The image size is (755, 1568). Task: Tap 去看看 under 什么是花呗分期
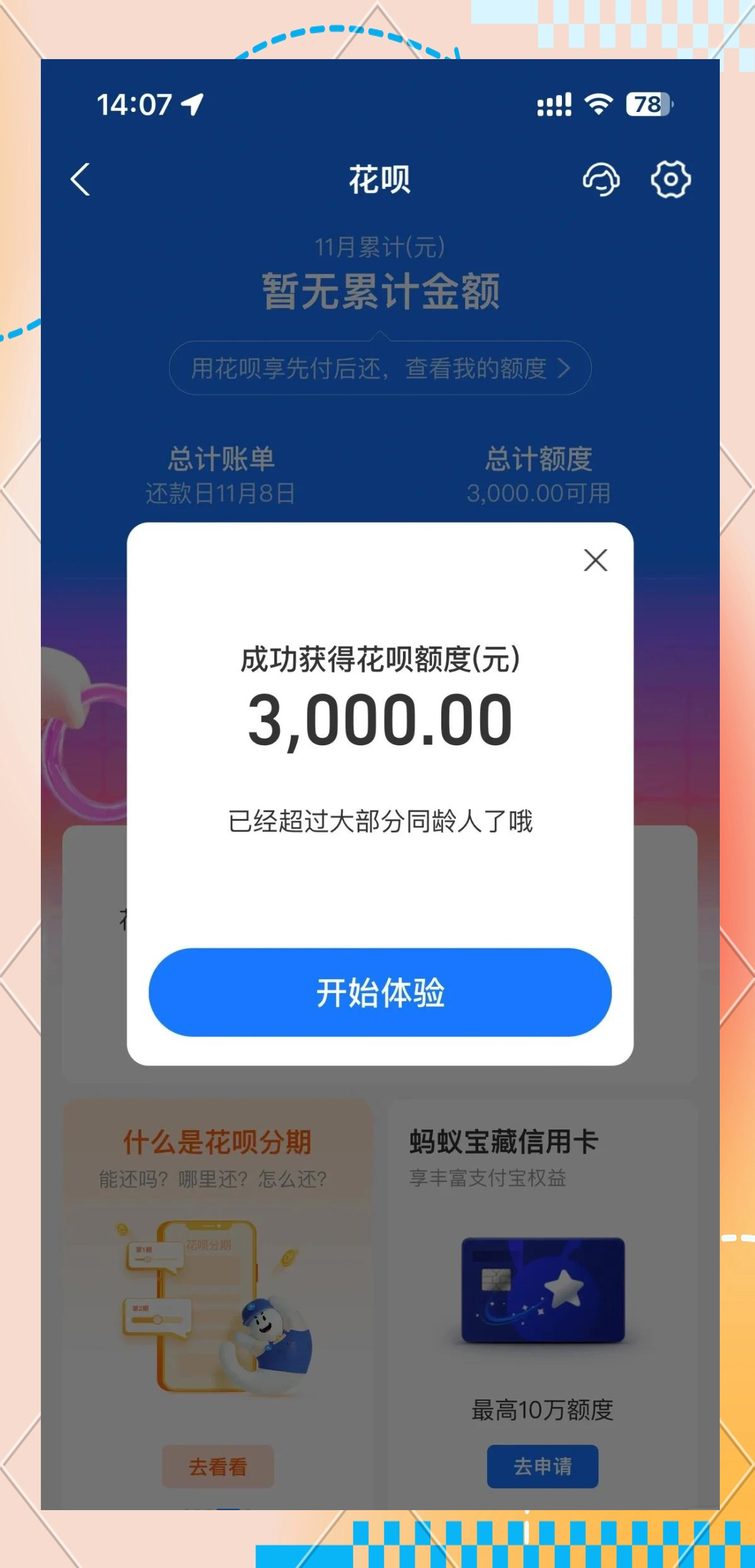218,1466
